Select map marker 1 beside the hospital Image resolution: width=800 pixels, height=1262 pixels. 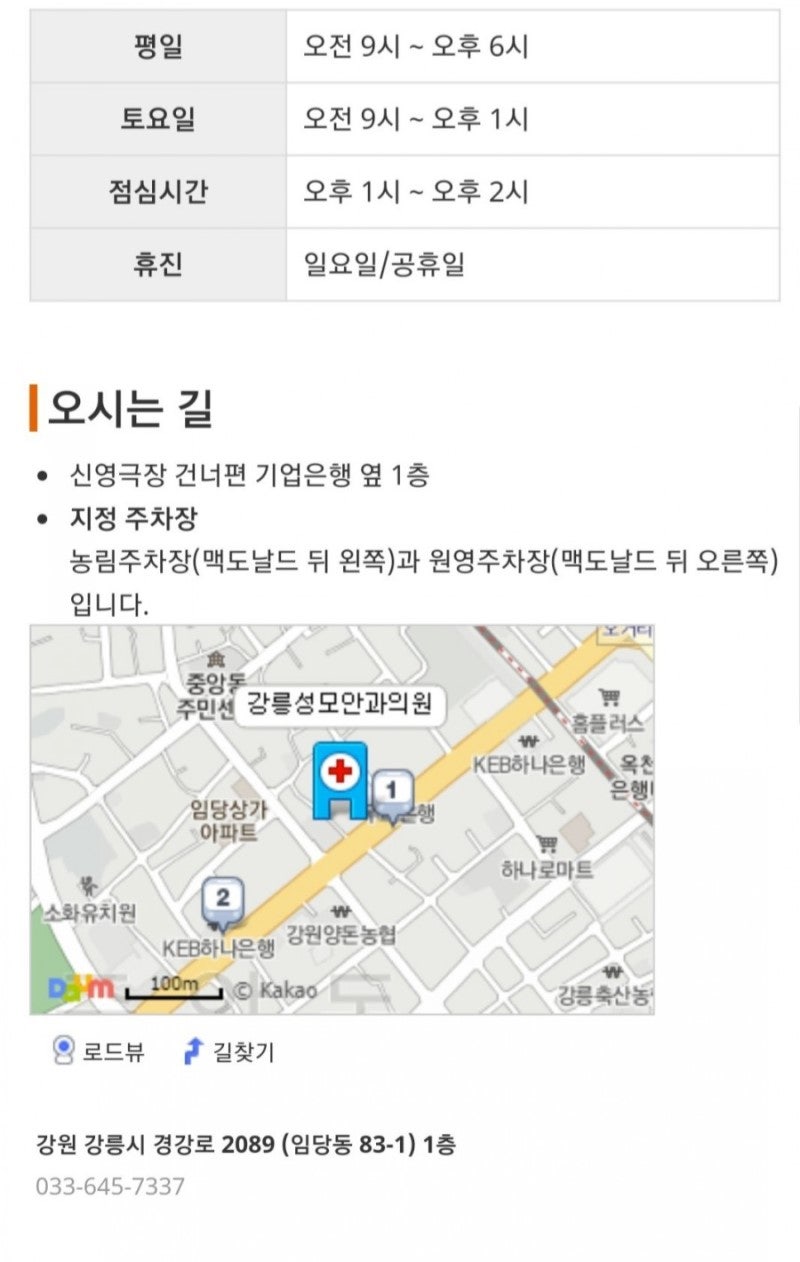coord(393,790)
